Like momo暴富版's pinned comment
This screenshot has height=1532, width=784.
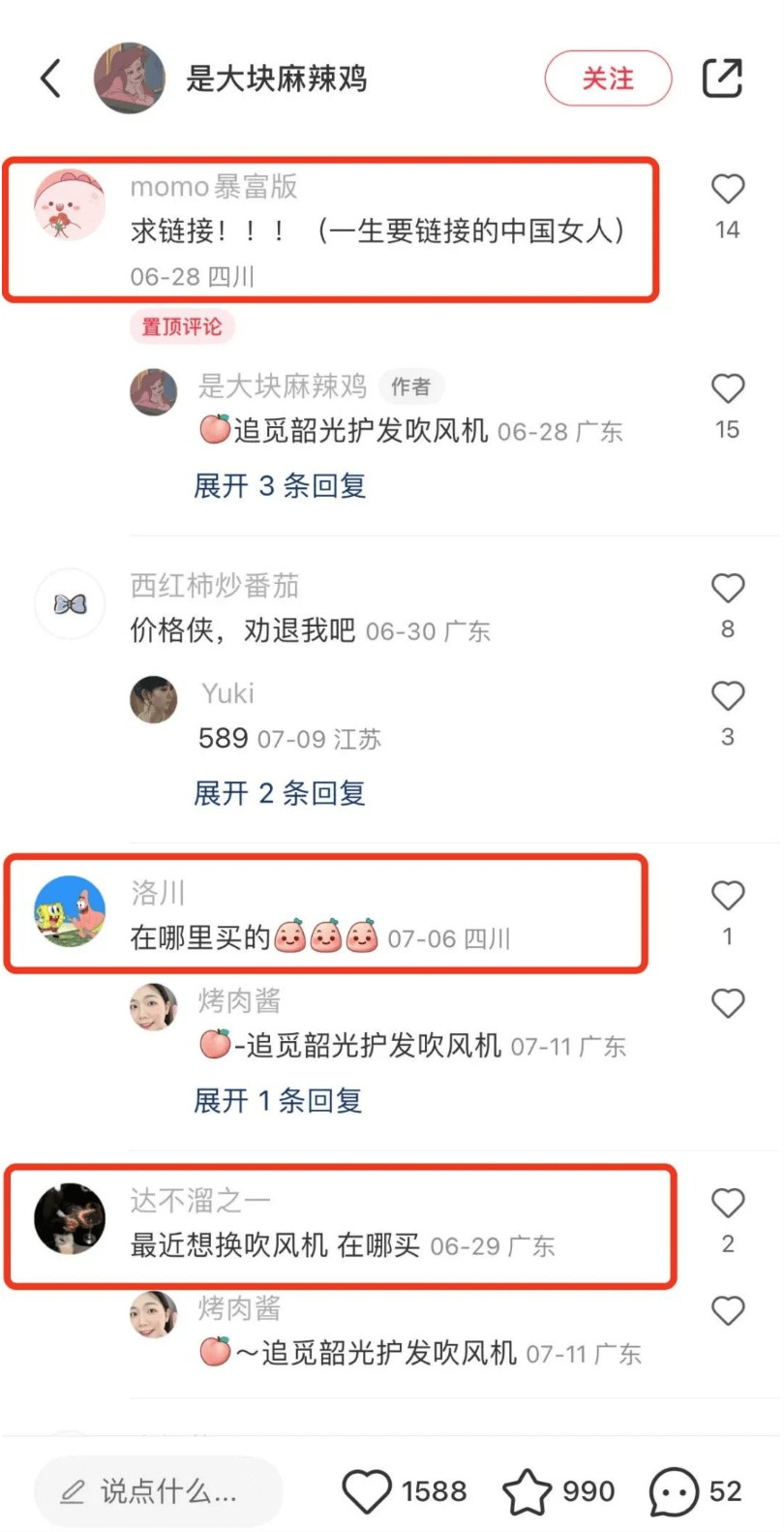coord(728,189)
